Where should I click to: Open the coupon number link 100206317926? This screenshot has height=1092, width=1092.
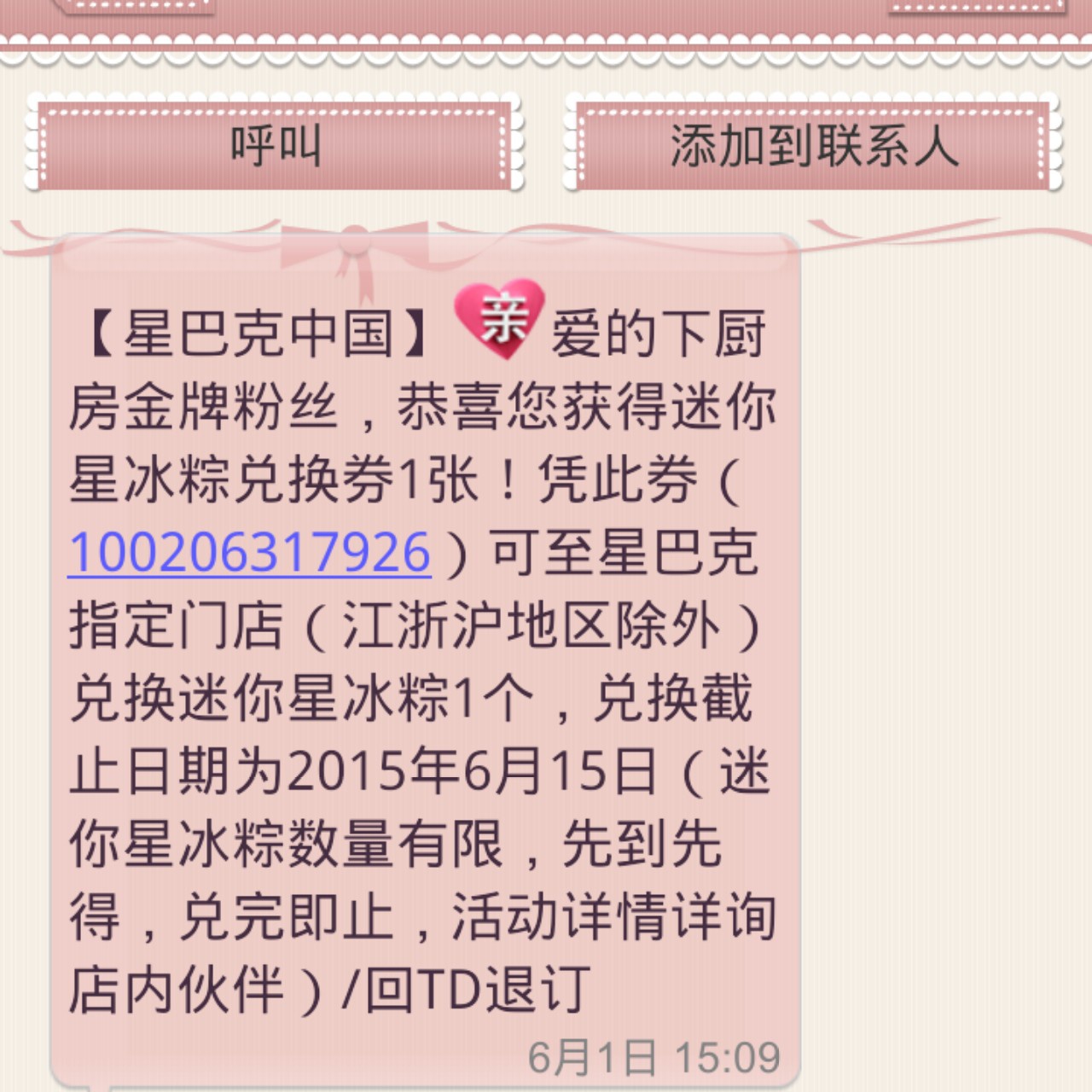250,553
